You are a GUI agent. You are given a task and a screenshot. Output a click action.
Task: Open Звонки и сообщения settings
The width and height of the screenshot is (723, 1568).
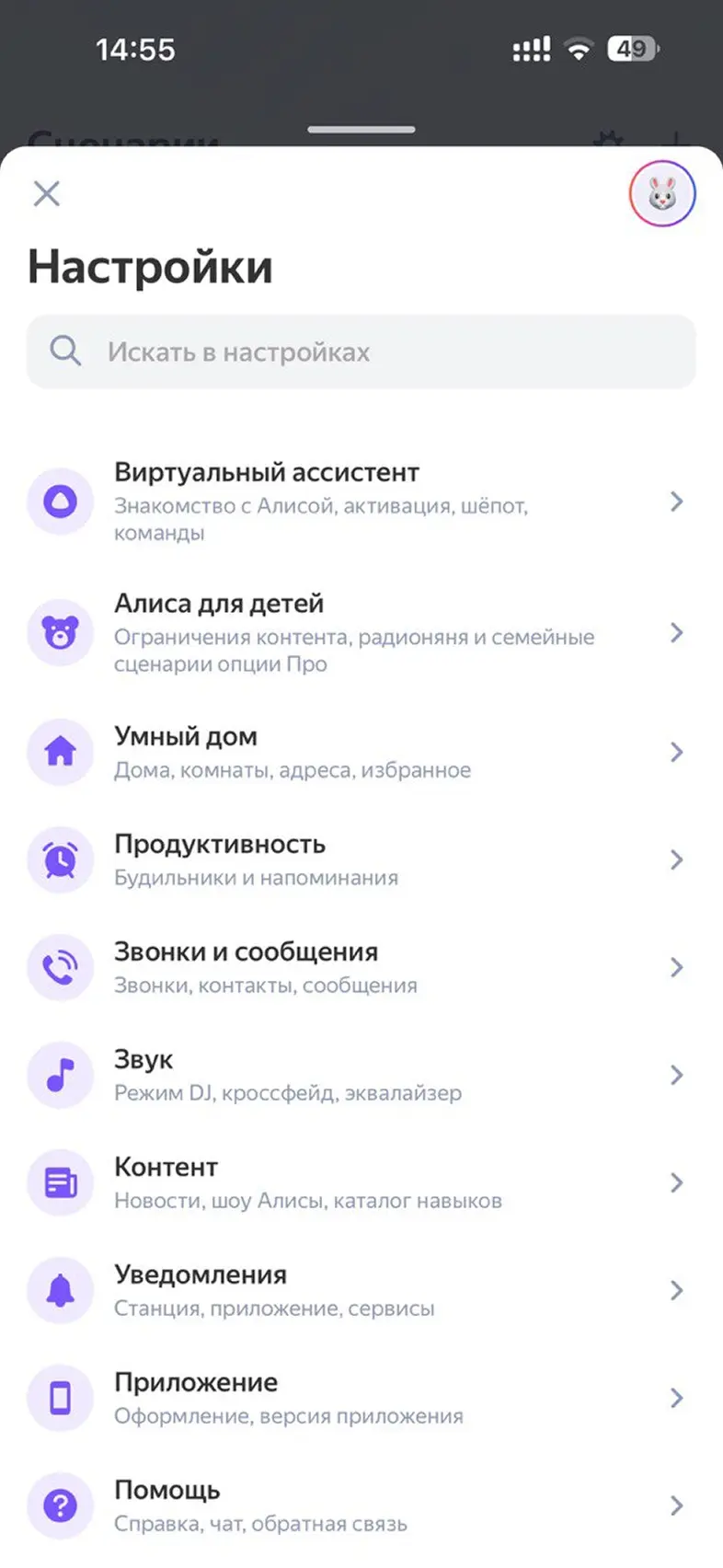[361, 967]
